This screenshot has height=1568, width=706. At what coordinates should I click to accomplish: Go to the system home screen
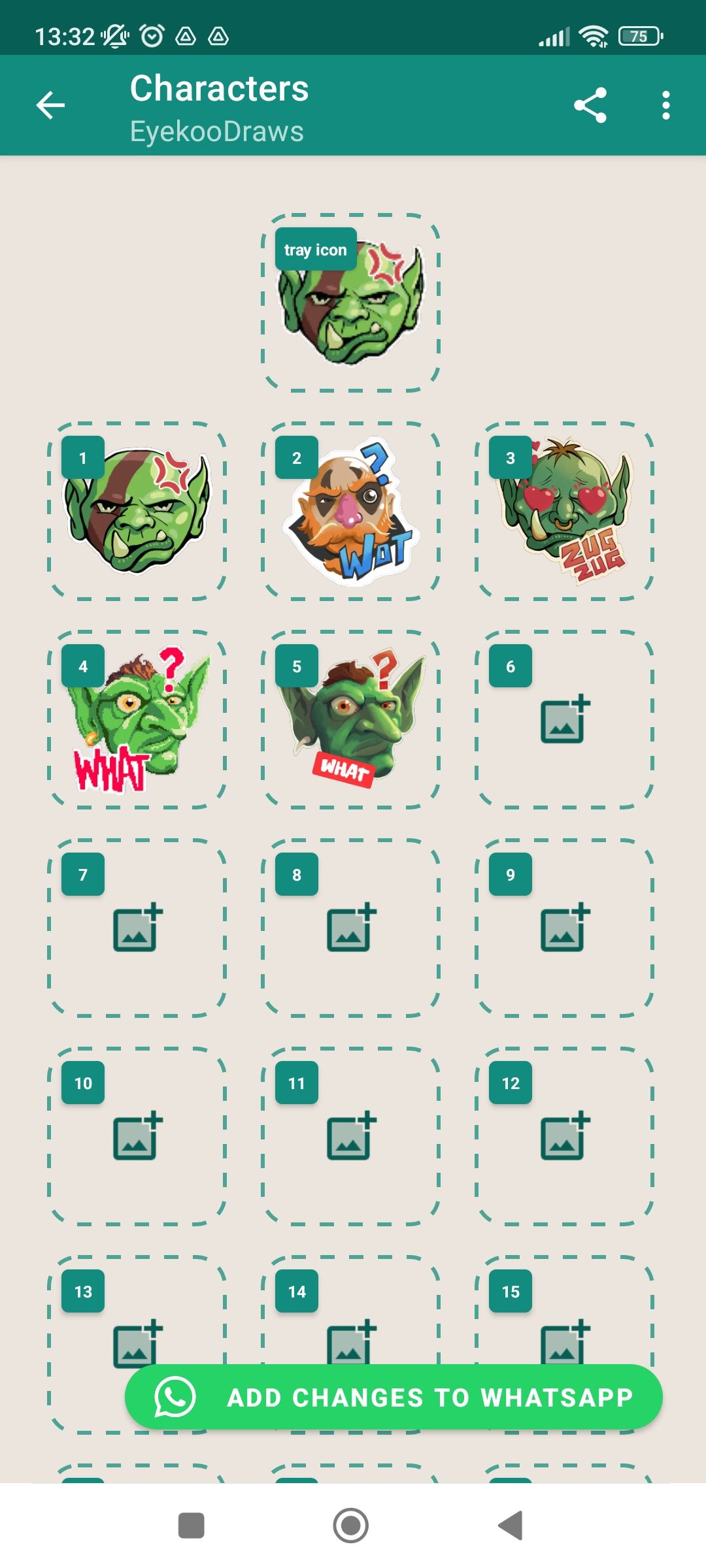351,1526
